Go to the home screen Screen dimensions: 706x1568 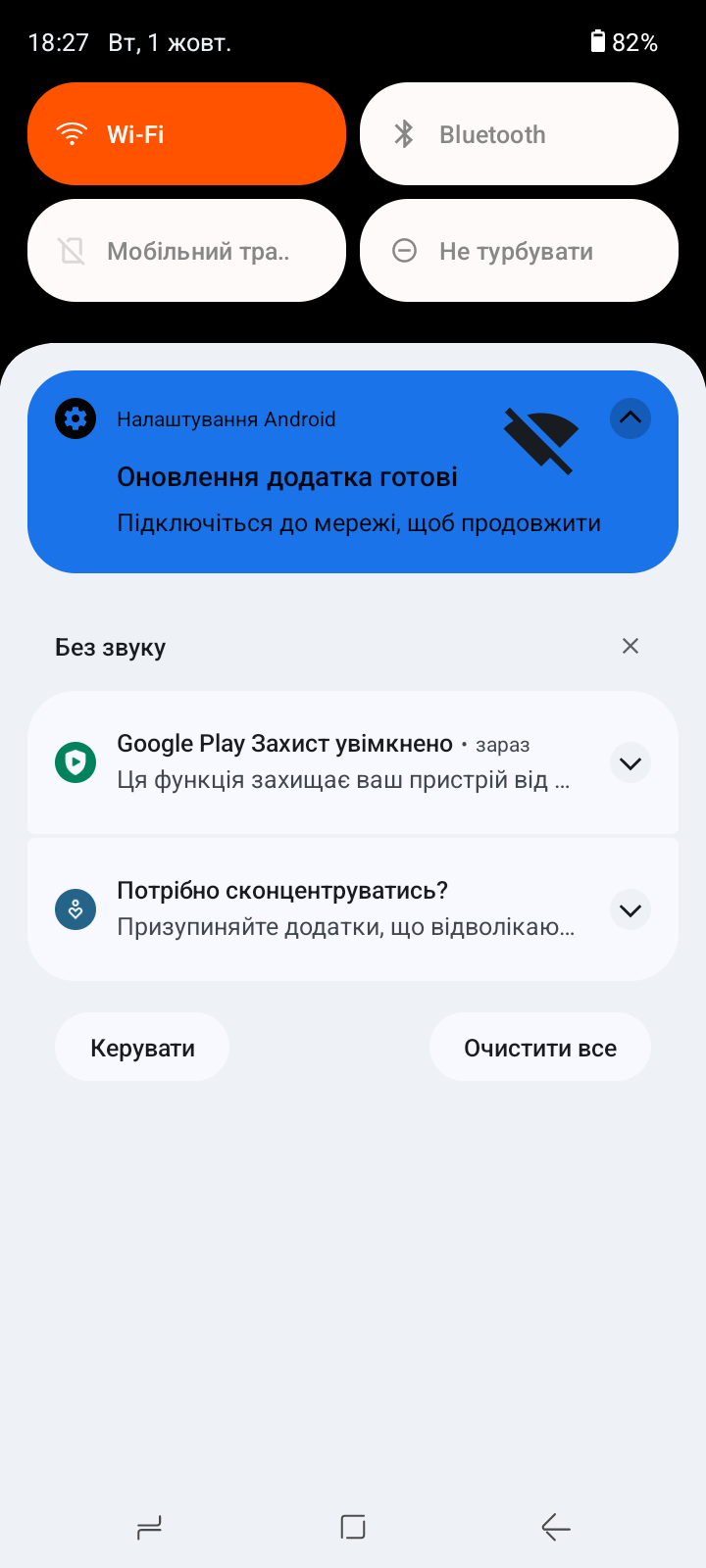(x=353, y=1527)
